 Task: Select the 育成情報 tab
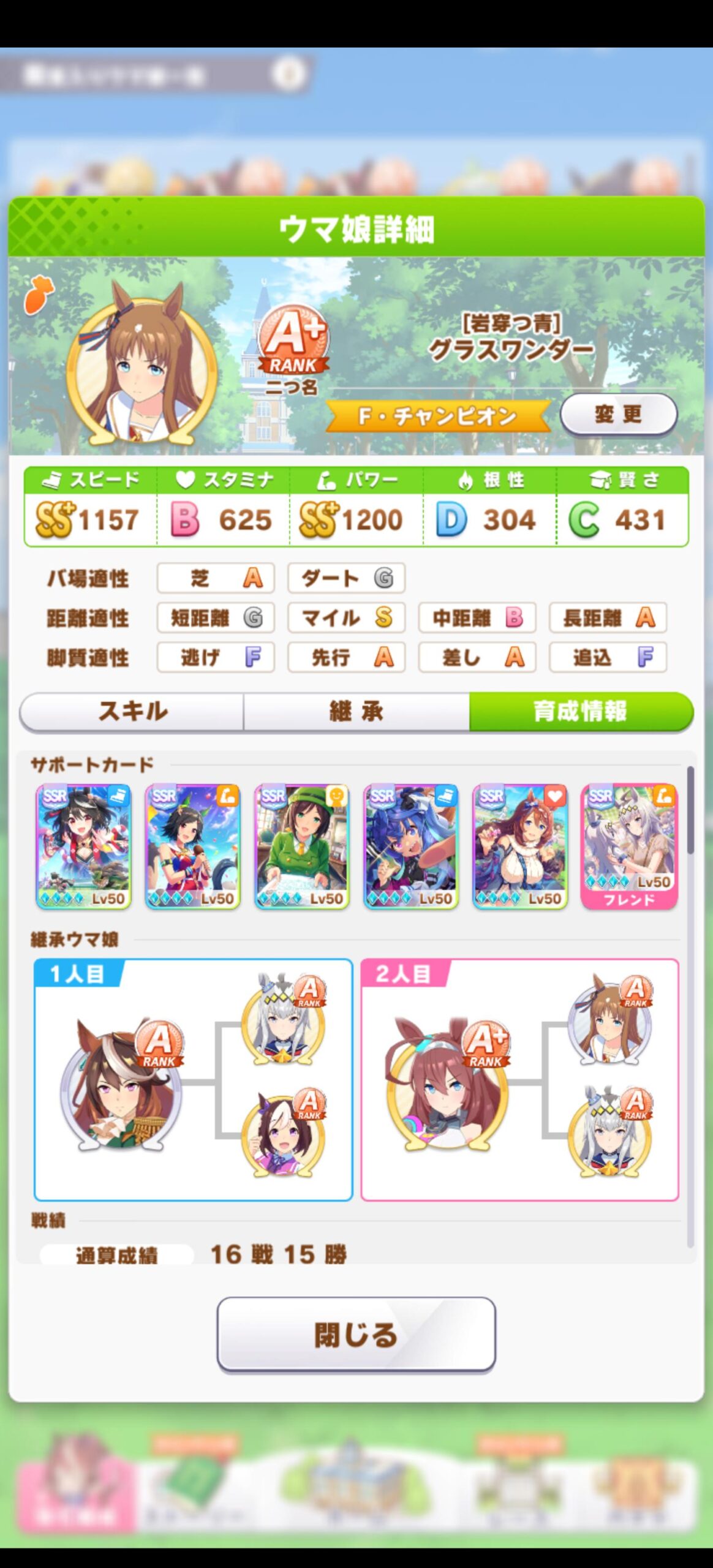(580, 711)
